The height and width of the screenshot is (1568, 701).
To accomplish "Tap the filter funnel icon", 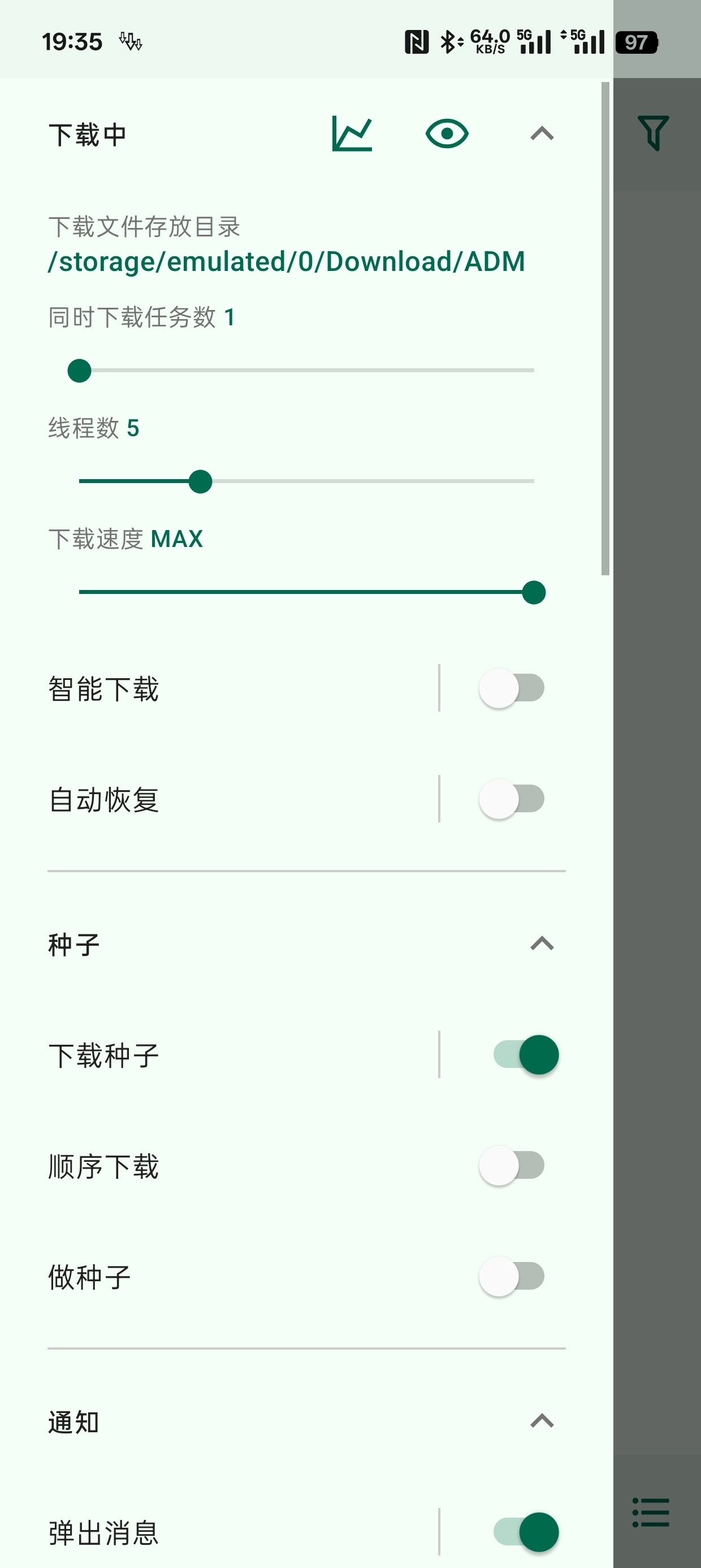I will 654,133.
